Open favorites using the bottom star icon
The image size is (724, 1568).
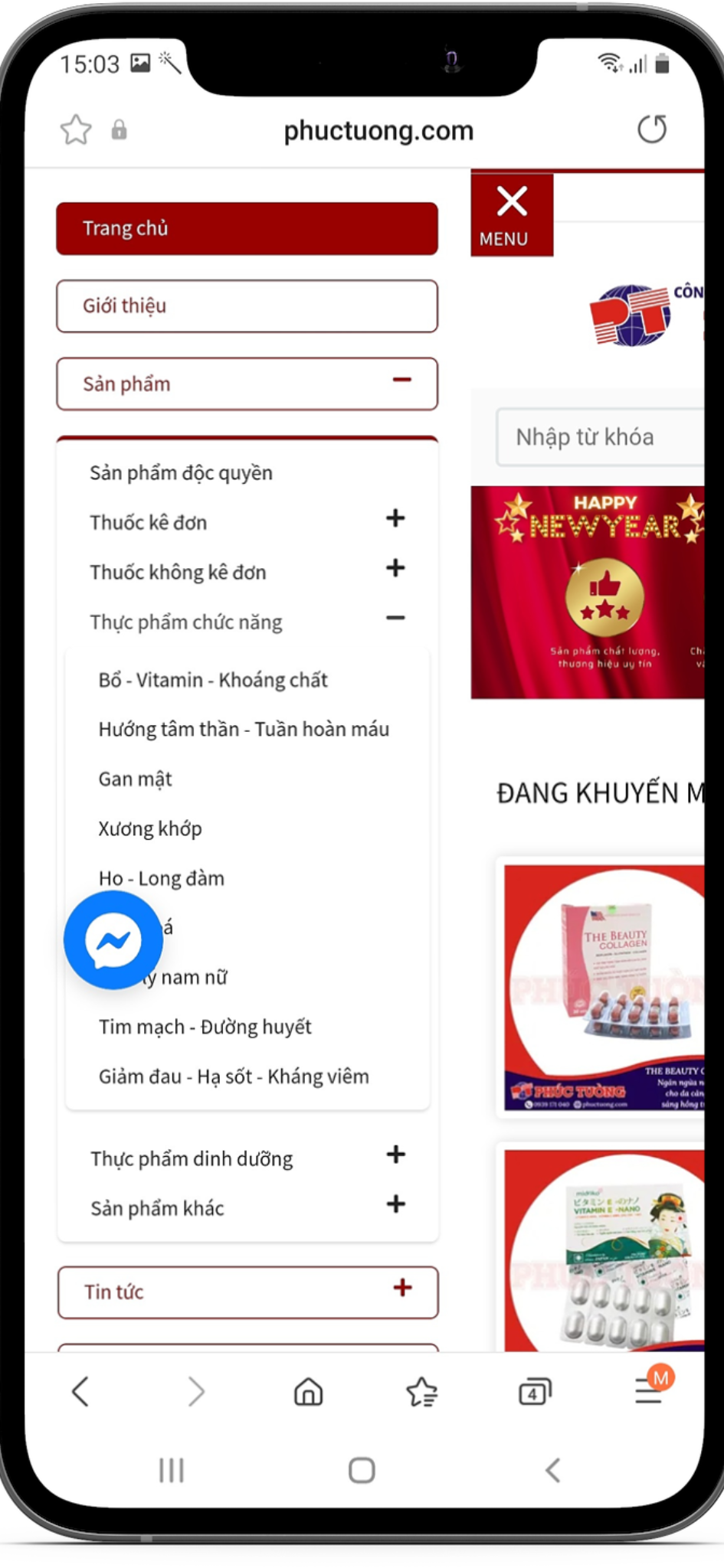coord(420,1391)
